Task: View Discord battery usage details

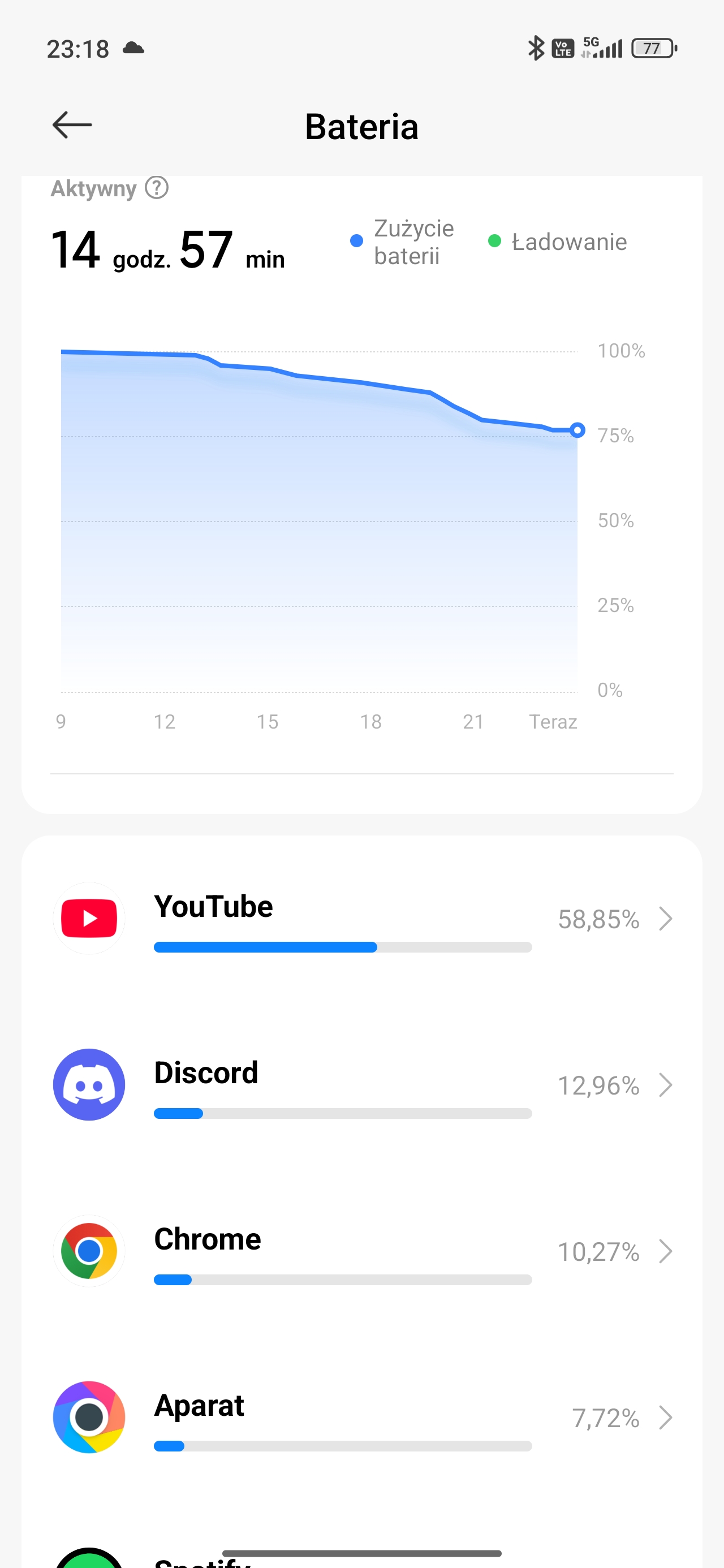Action: pos(361,1085)
